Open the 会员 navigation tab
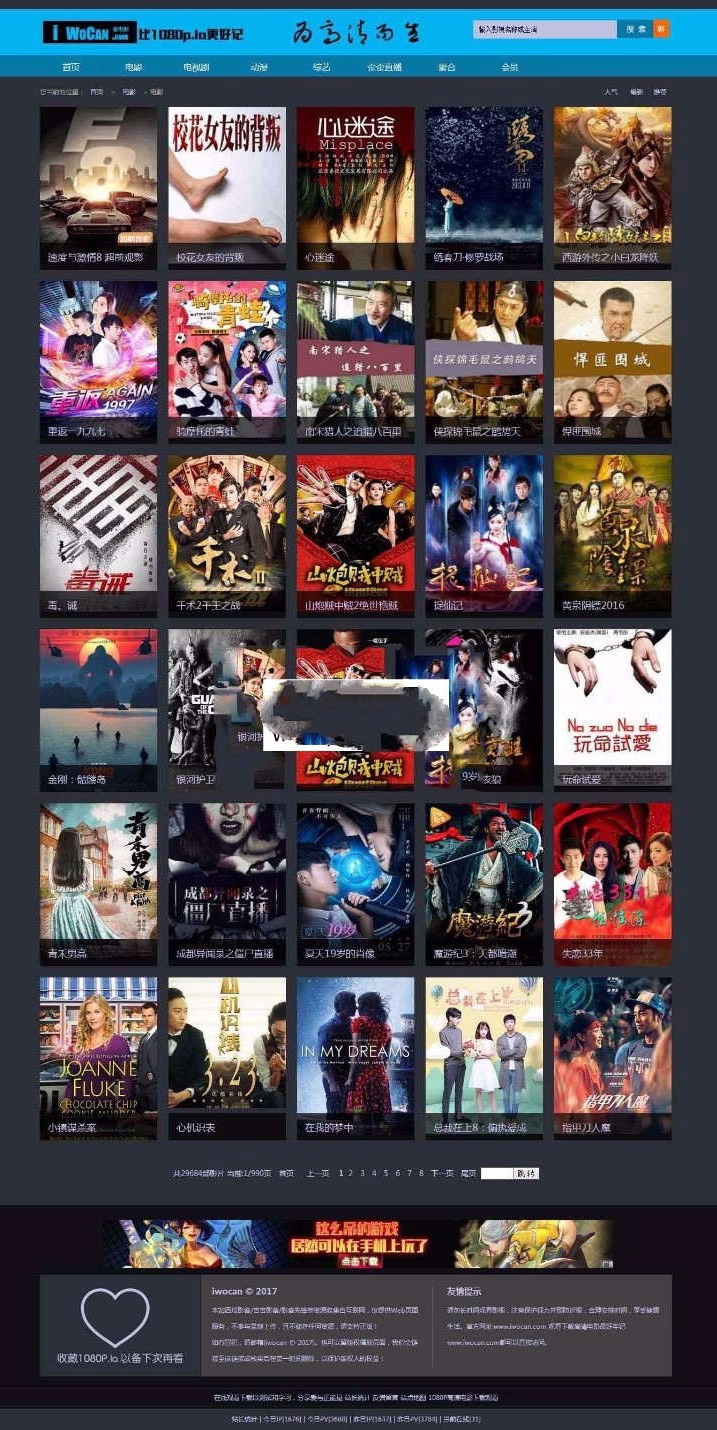The height and width of the screenshot is (1430, 717). 509,67
